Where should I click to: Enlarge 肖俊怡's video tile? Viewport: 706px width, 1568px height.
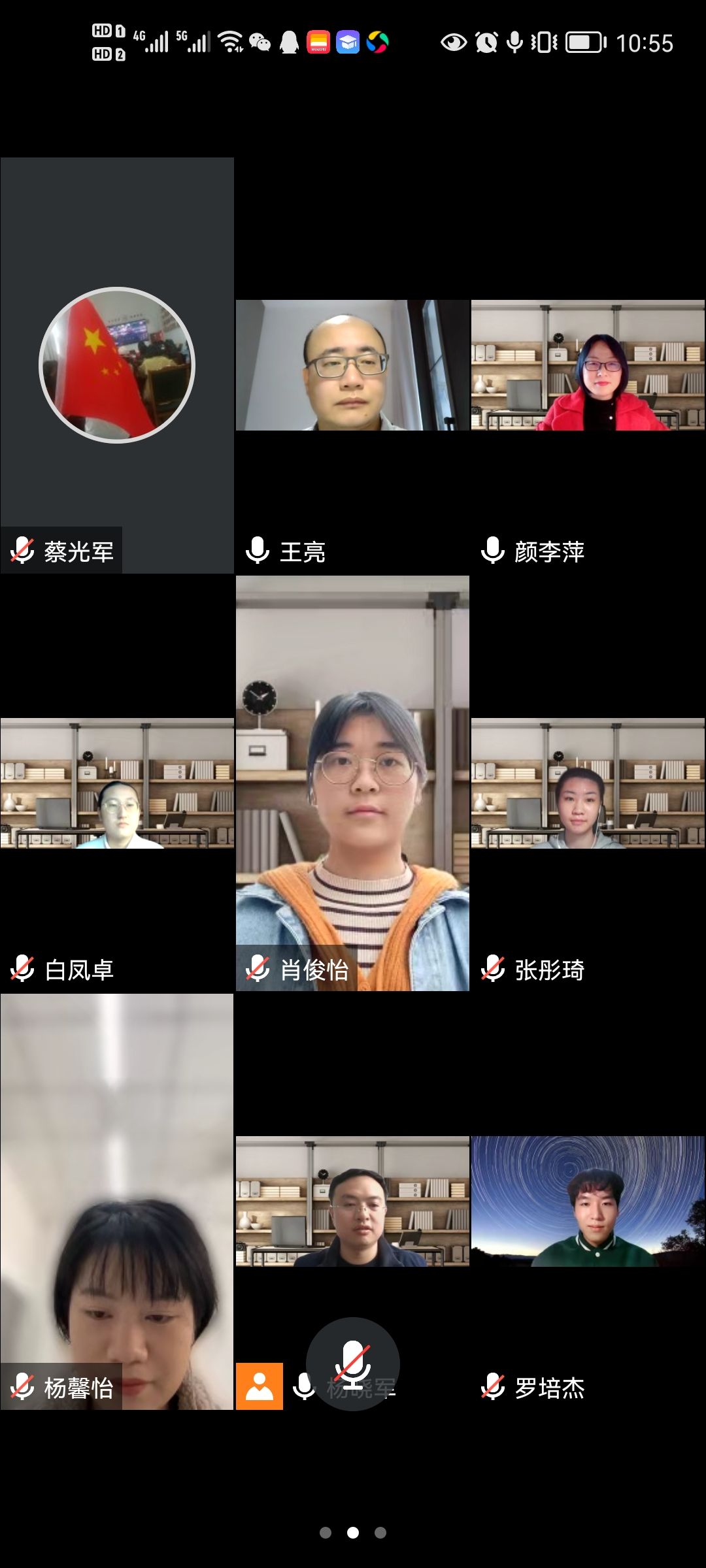tap(352, 783)
